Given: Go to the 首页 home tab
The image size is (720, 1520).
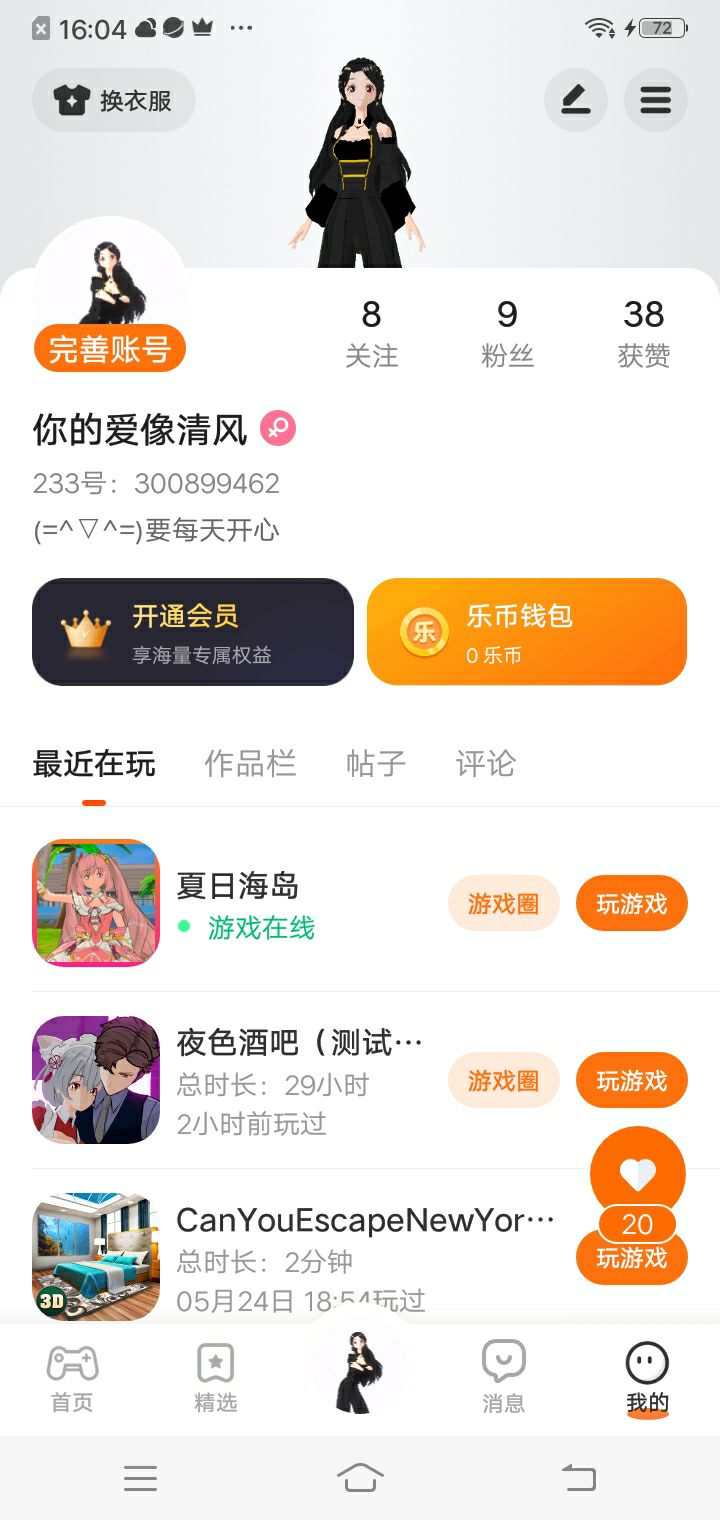Looking at the screenshot, I should 72,1378.
